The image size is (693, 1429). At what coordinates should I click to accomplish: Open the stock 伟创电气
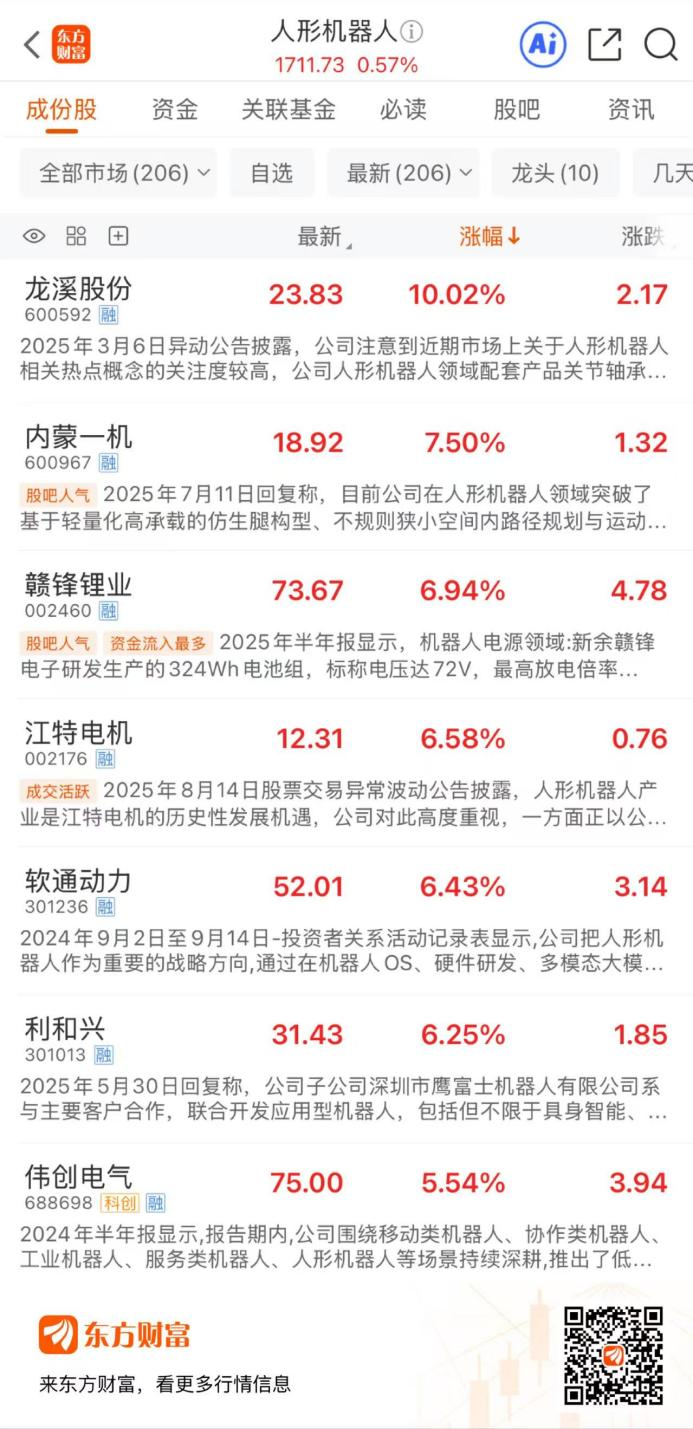[78, 1178]
